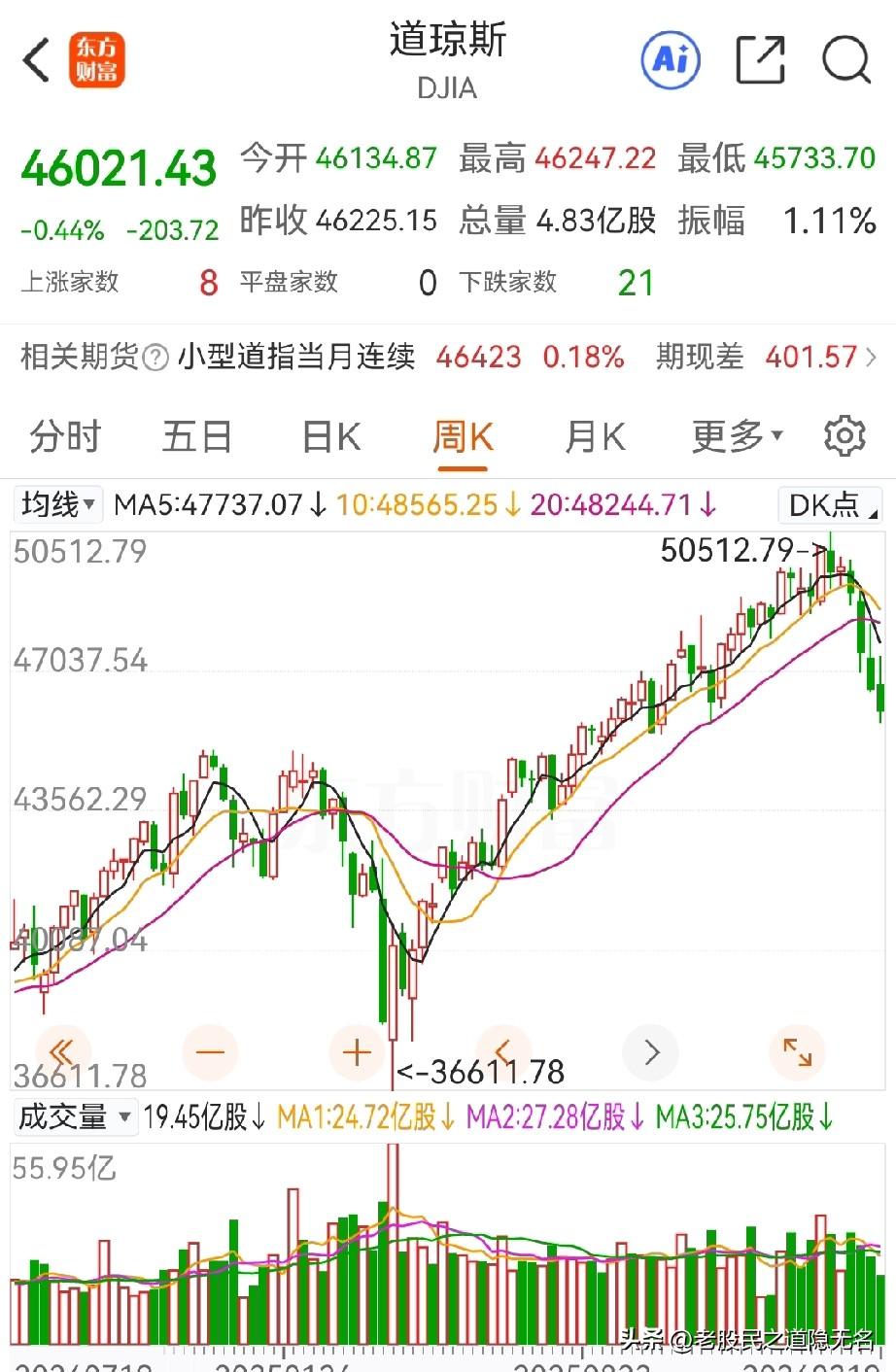Switch to the 月K chart tab

tap(594, 436)
